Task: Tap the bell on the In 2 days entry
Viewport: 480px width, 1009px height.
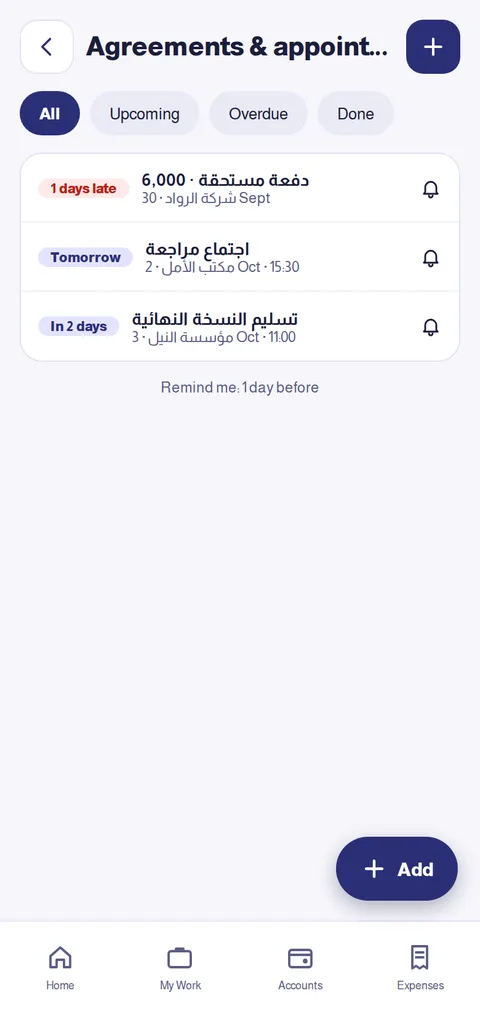Action: click(430, 327)
